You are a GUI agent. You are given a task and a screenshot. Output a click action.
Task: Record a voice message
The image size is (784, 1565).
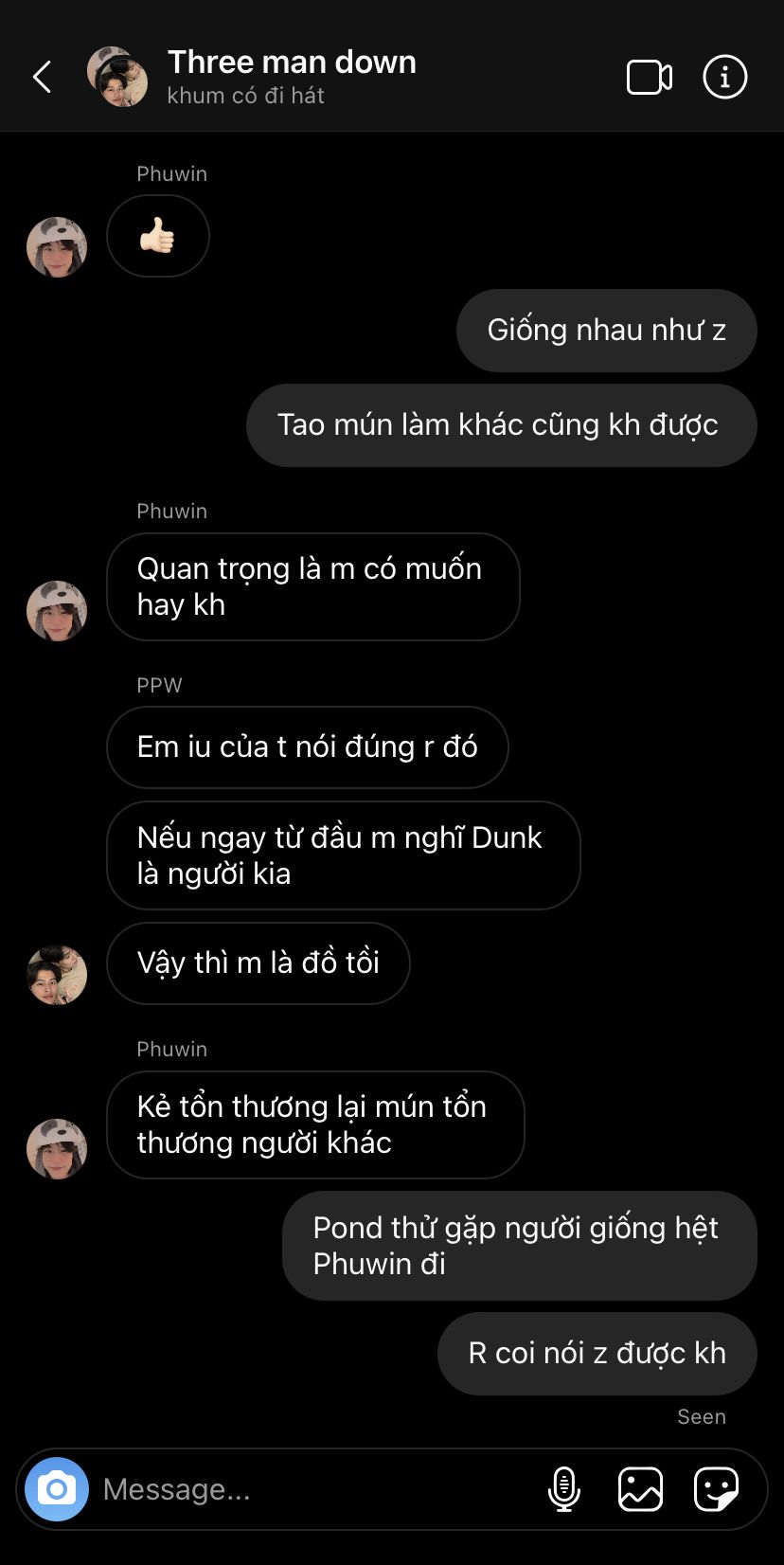pyautogui.click(x=564, y=1489)
